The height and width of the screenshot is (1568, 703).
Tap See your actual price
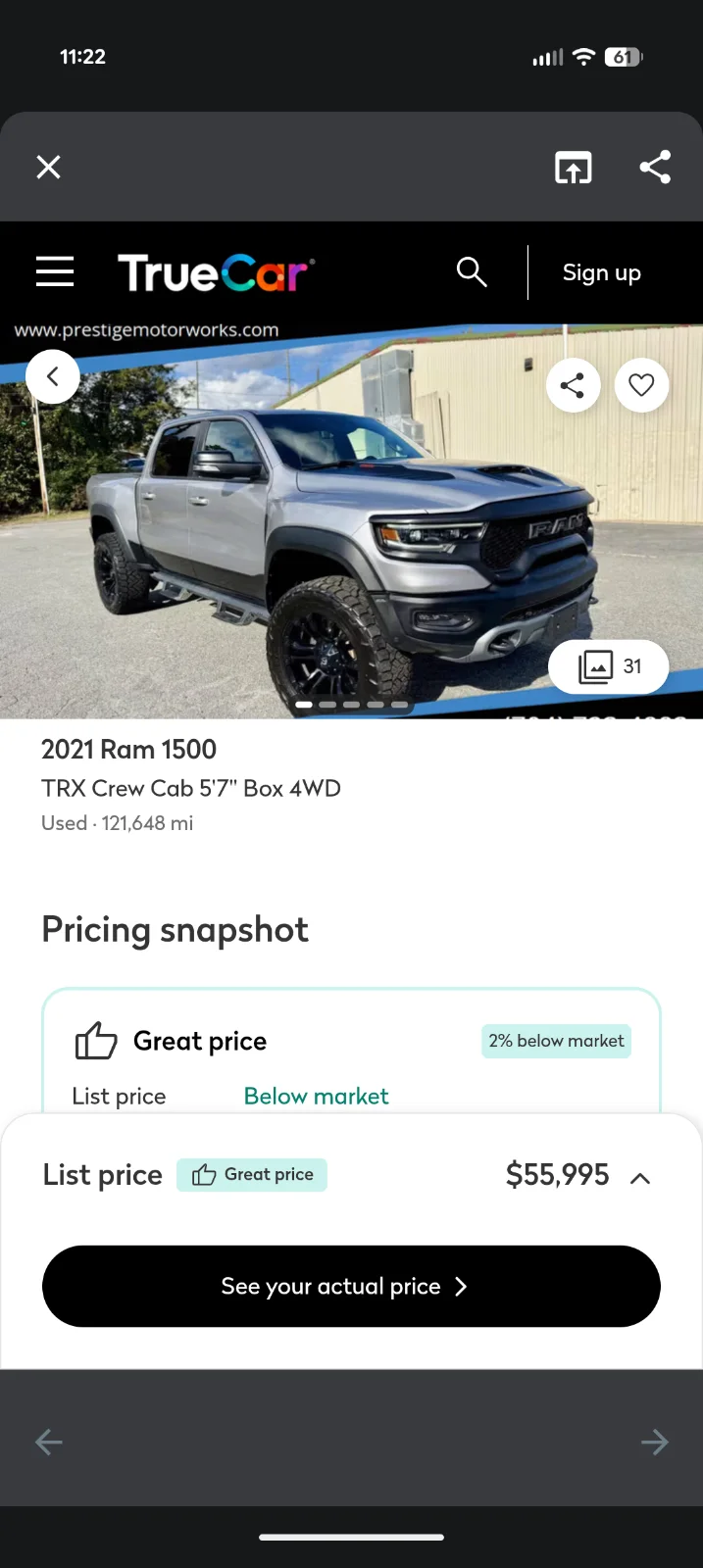point(351,1286)
